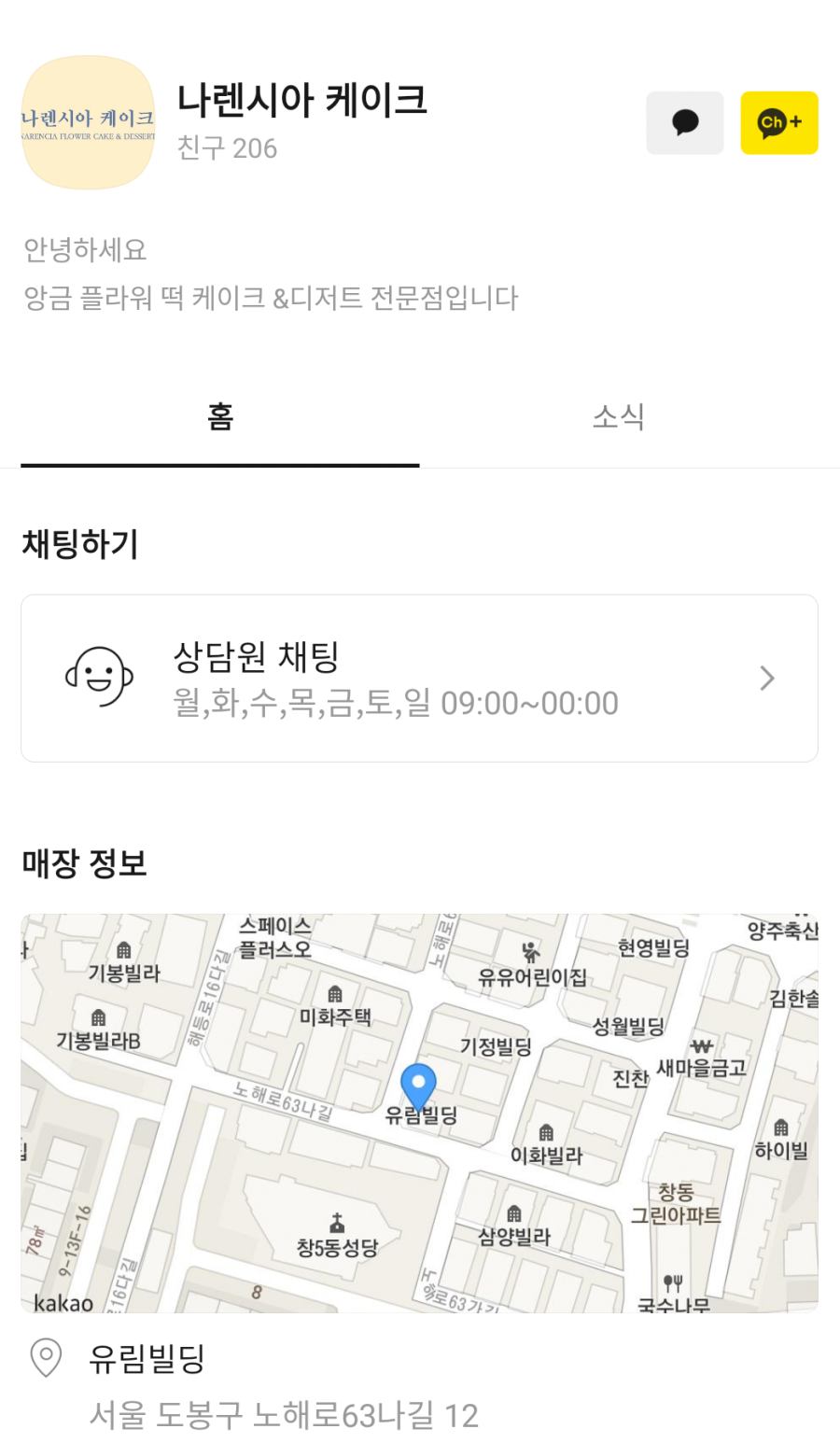Select the 홈 tab
The image size is (840, 1443).
tap(220, 416)
